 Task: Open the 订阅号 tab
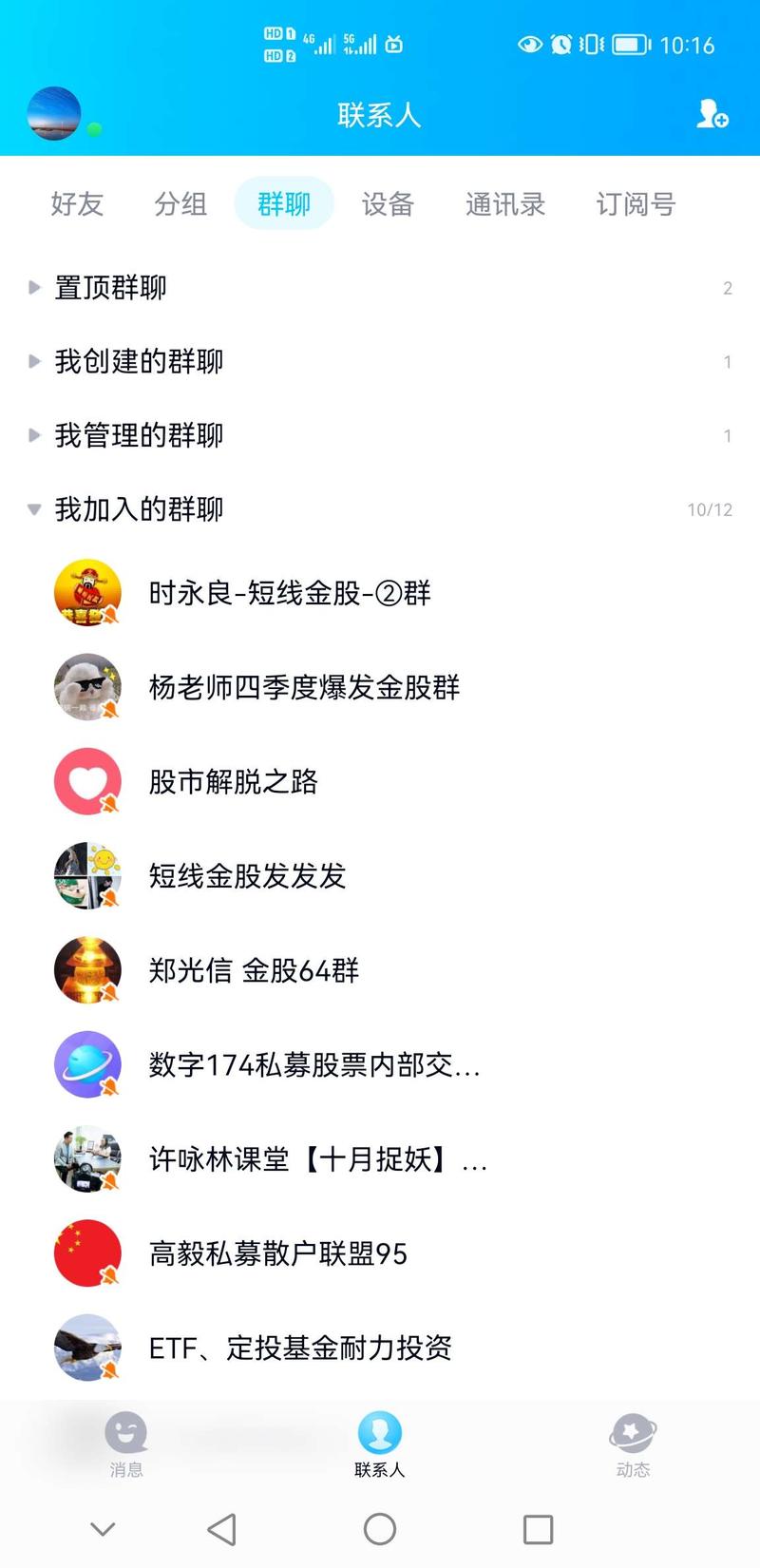click(636, 203)
